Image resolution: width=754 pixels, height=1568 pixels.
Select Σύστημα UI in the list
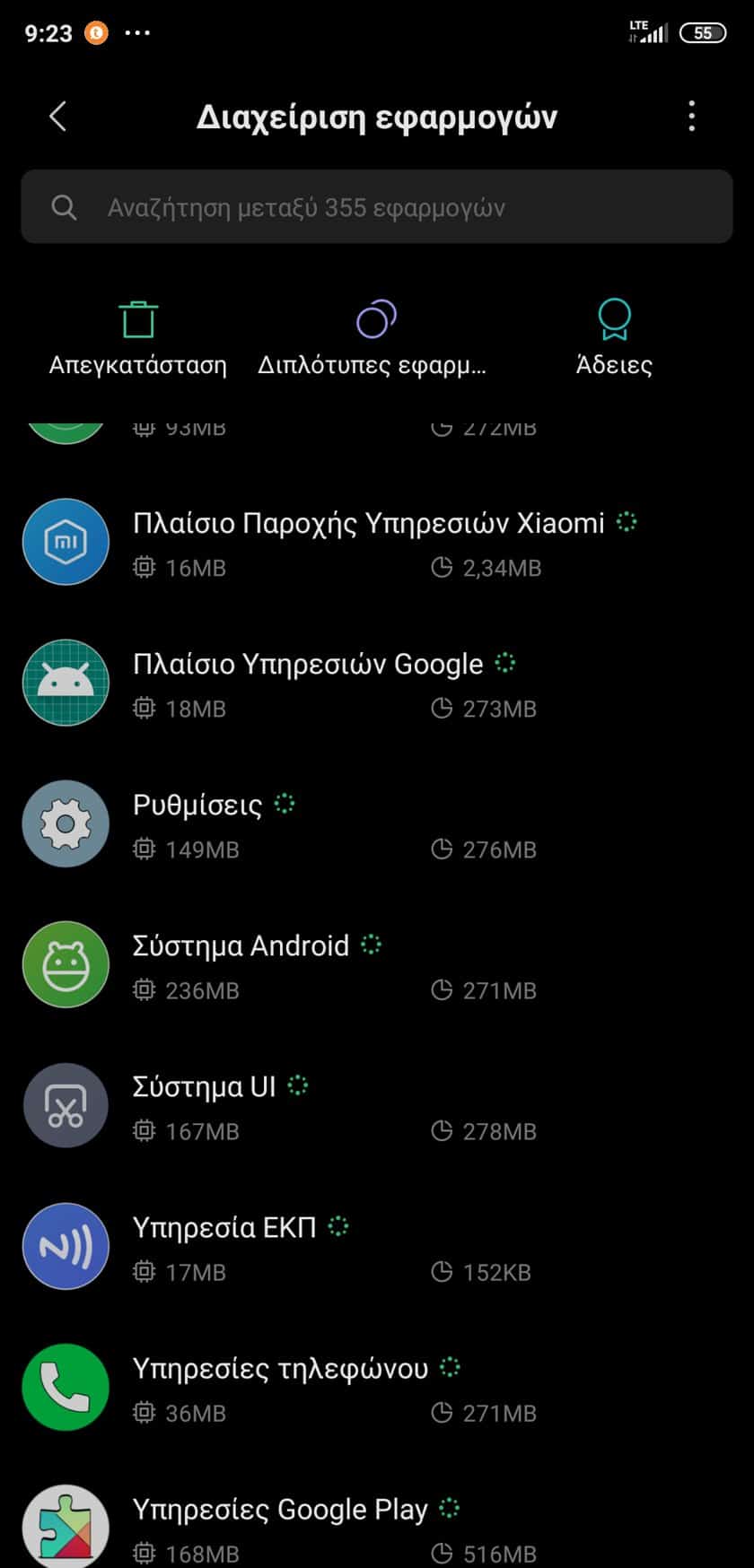click(x=377, y=1106)
